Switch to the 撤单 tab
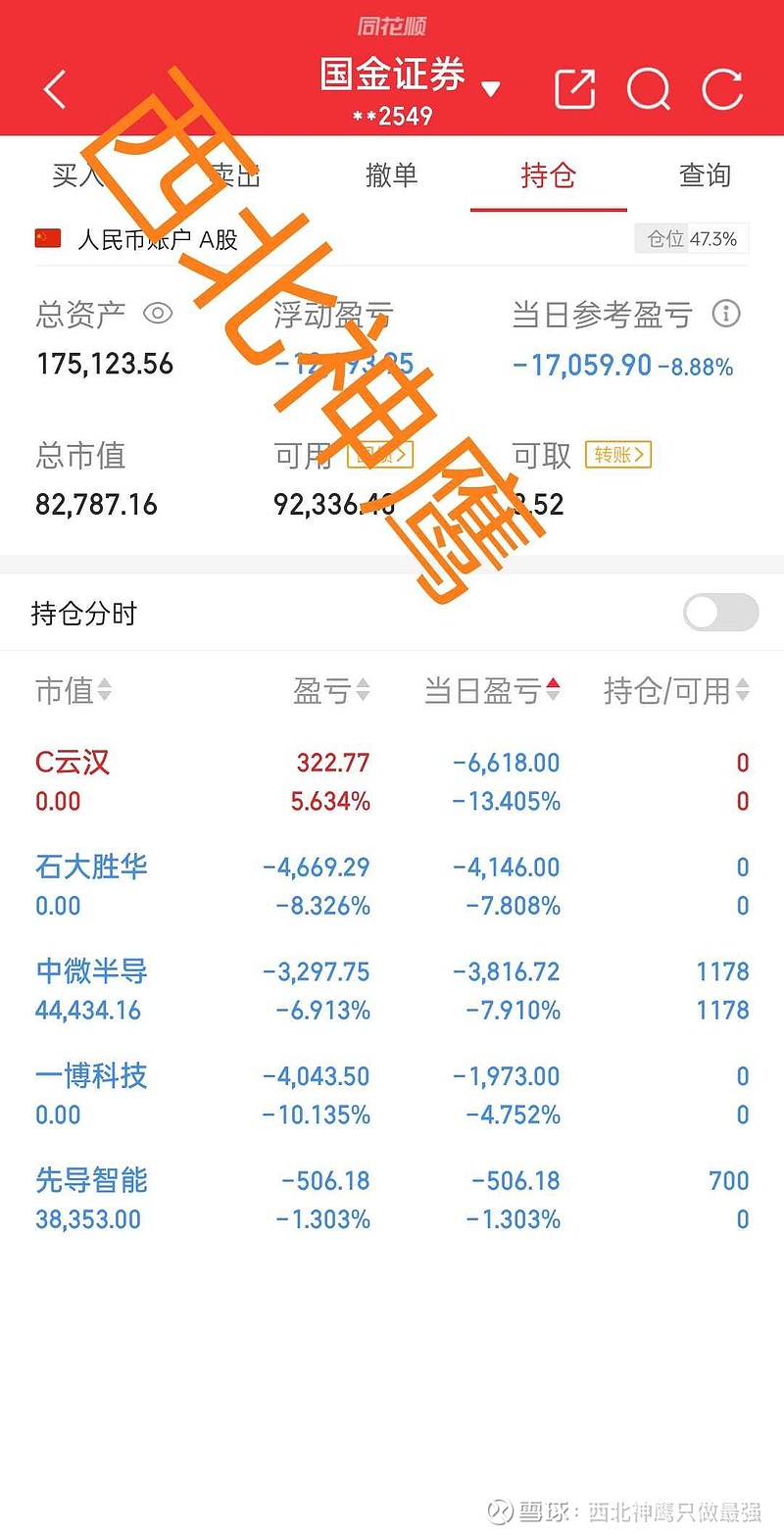The image size is (784, 1536). click(392, 175)
